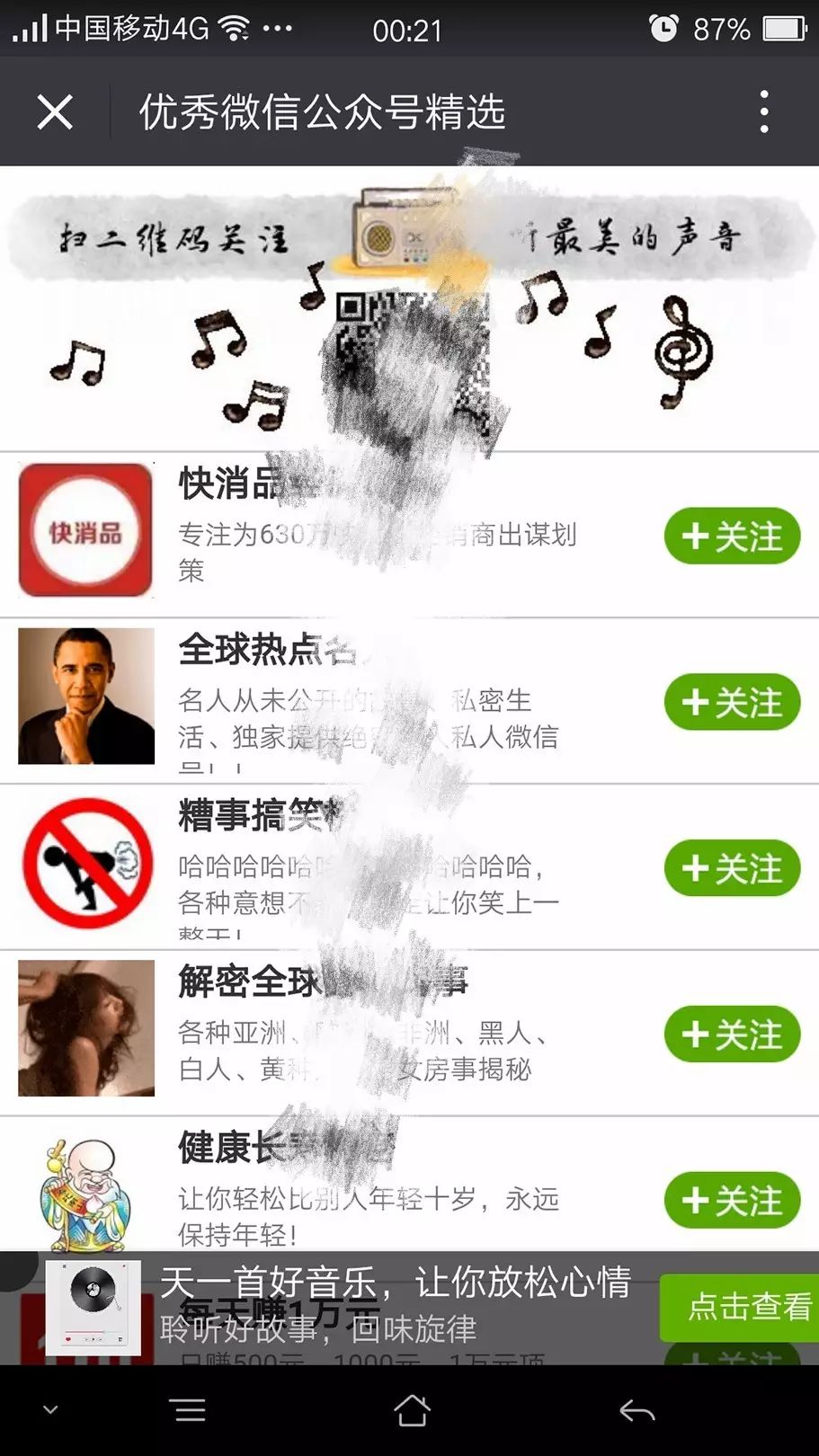The width and height of the screenshot is (819, 1456).
Task: Go to the phone home screen
Action: coord(412,1411)
